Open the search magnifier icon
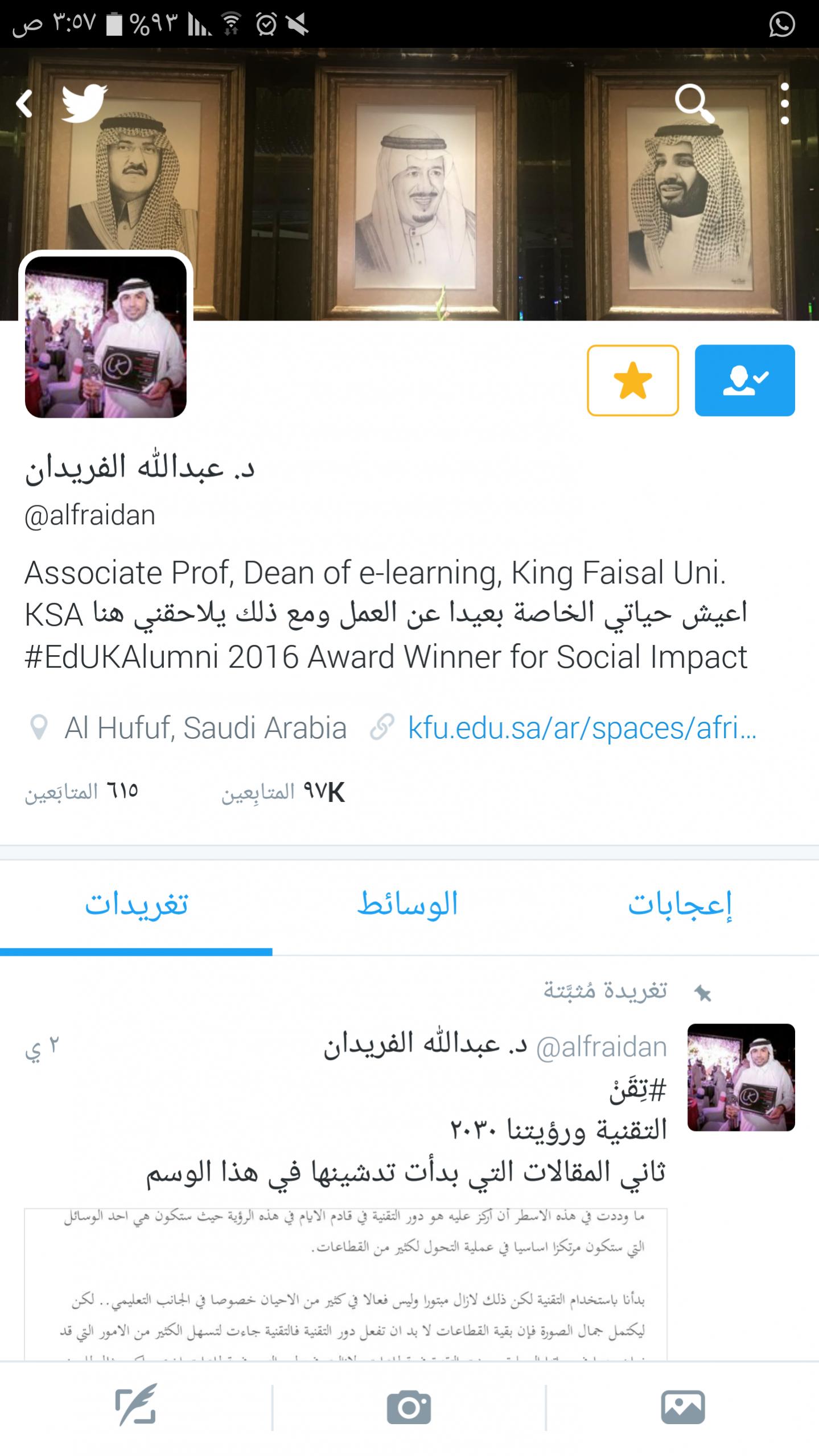The width and height of the screenshot is (819, 1456). click(x=694, y=104)
